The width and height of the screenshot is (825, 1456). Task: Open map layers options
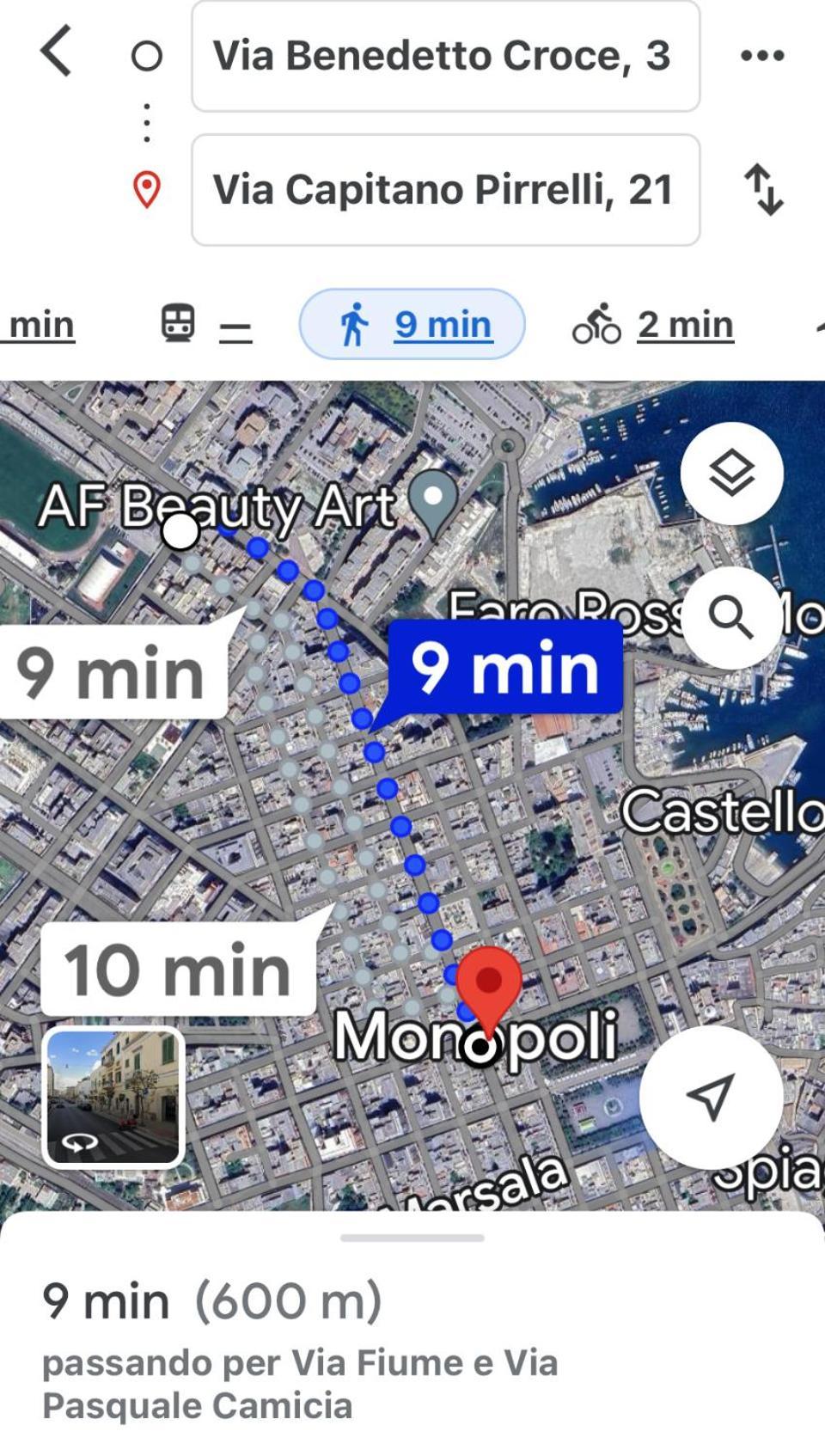coord(731,473)
